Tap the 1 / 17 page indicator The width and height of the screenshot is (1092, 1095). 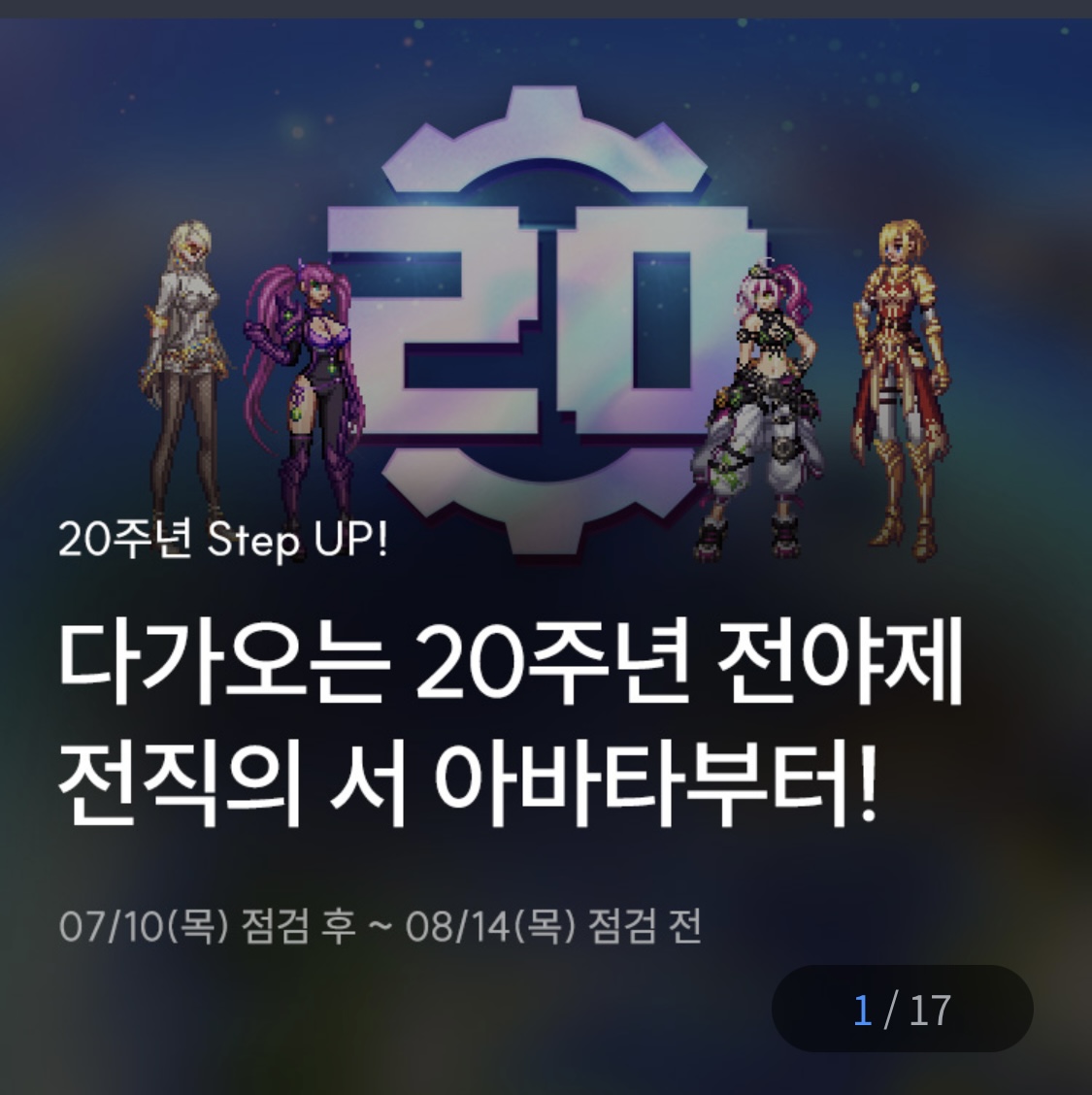pyautogui.click(x=902, y=1010)
